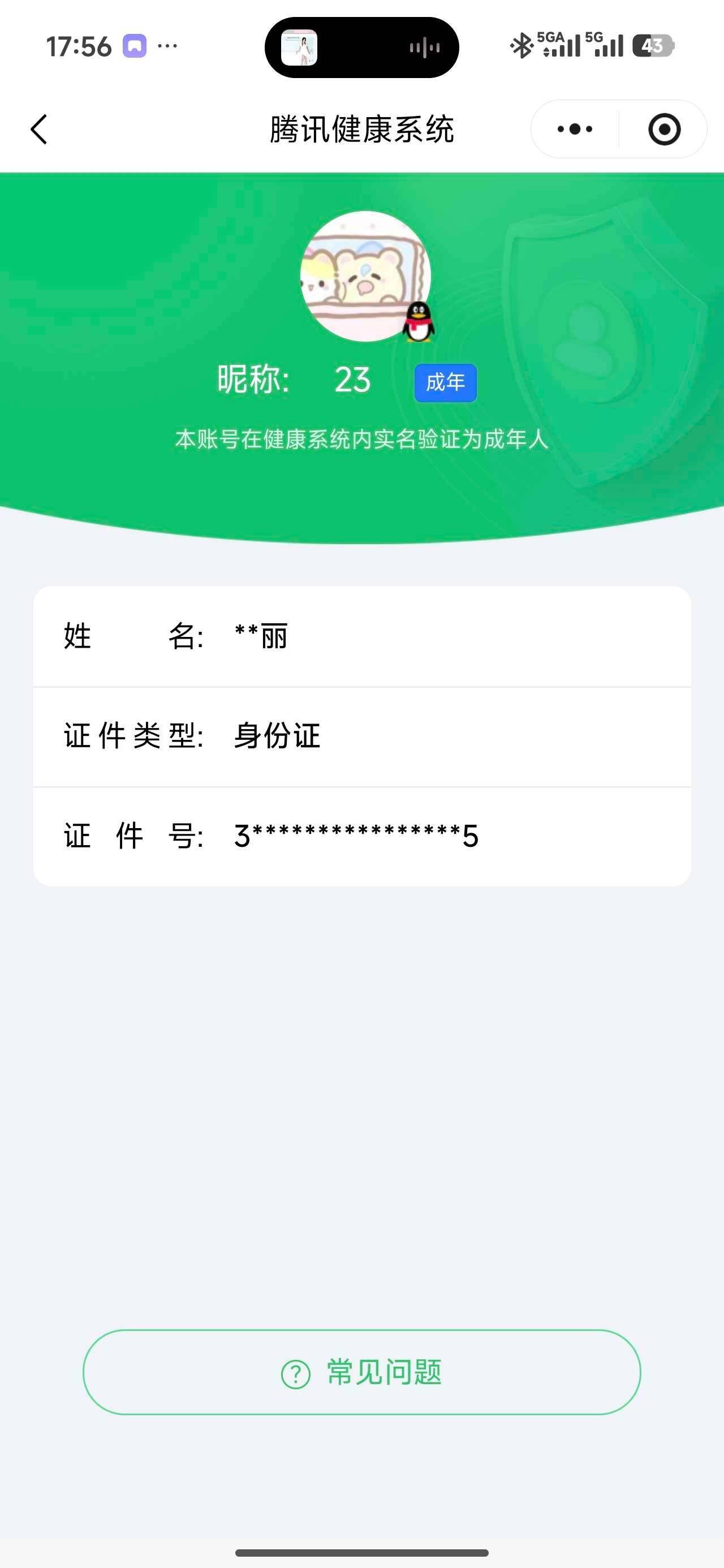Return with the back arrow
This screenshot has height=1568, width=724.
click(x=38, y=128)
